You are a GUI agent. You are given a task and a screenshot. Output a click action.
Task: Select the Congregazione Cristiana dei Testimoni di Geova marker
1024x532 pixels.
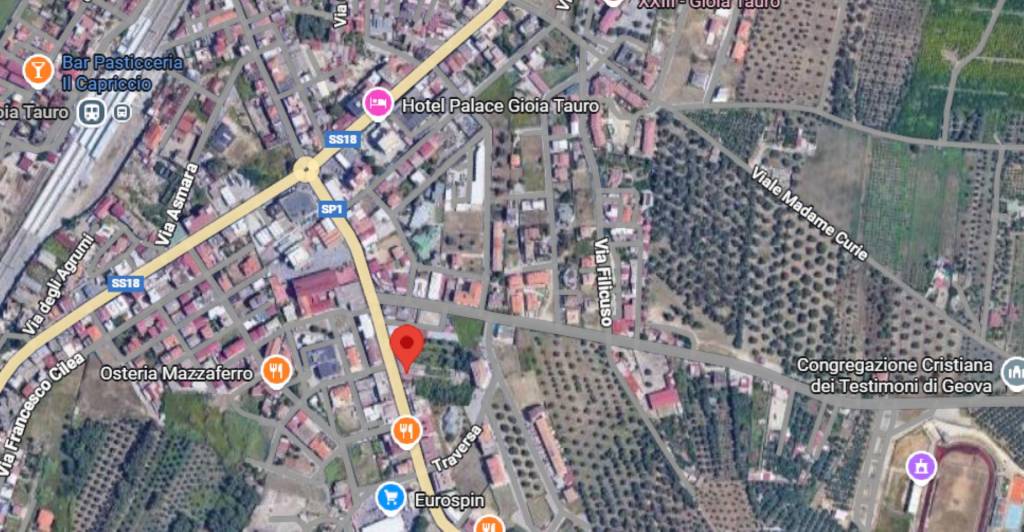click(x=1012, y=374)
